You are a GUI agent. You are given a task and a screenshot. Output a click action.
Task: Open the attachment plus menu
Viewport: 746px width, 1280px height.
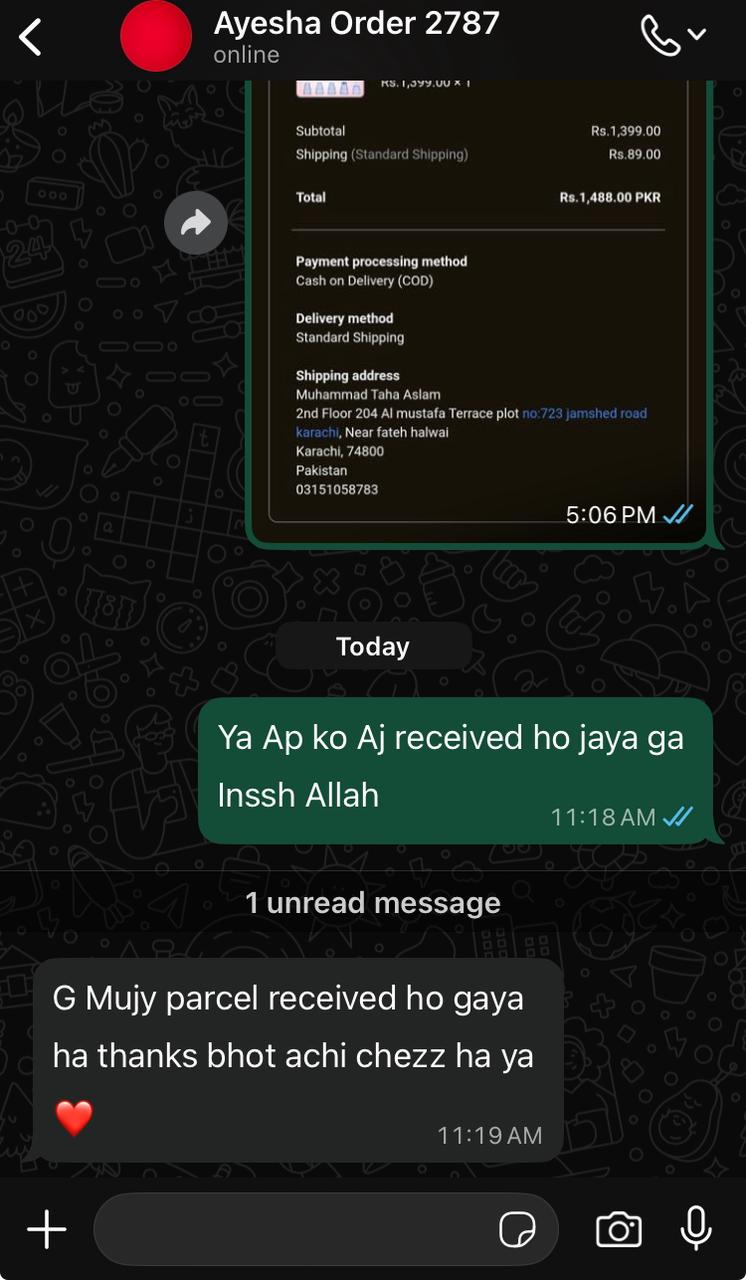tap(46, 1229)
